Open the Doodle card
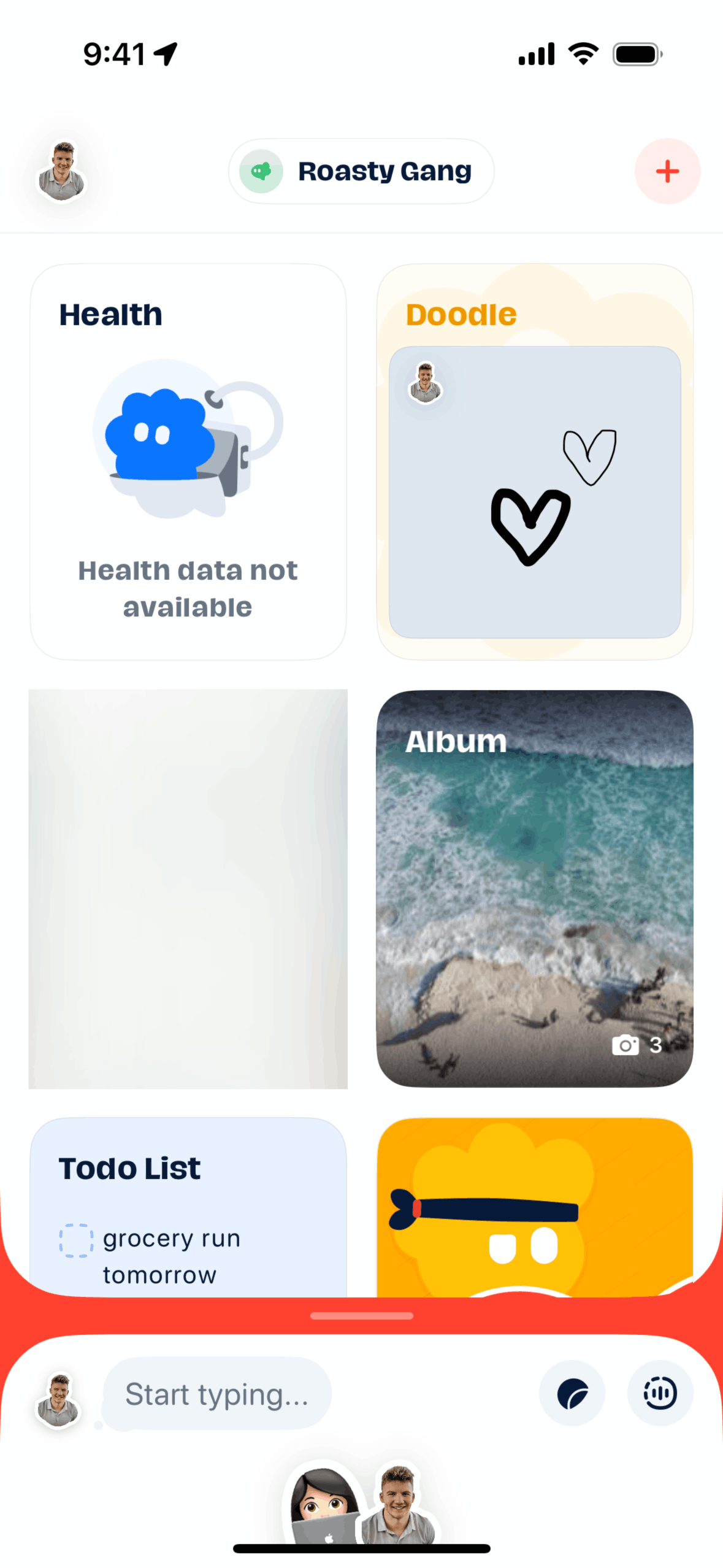Image resolution: width=723 pixels, height=1568 pixels. tap(535, 461)
